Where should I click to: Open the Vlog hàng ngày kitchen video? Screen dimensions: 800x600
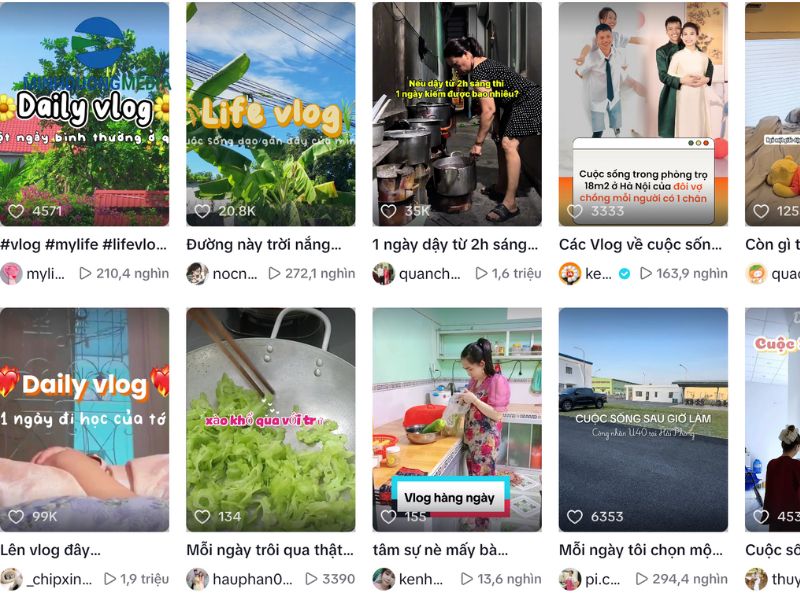[456, 420]
